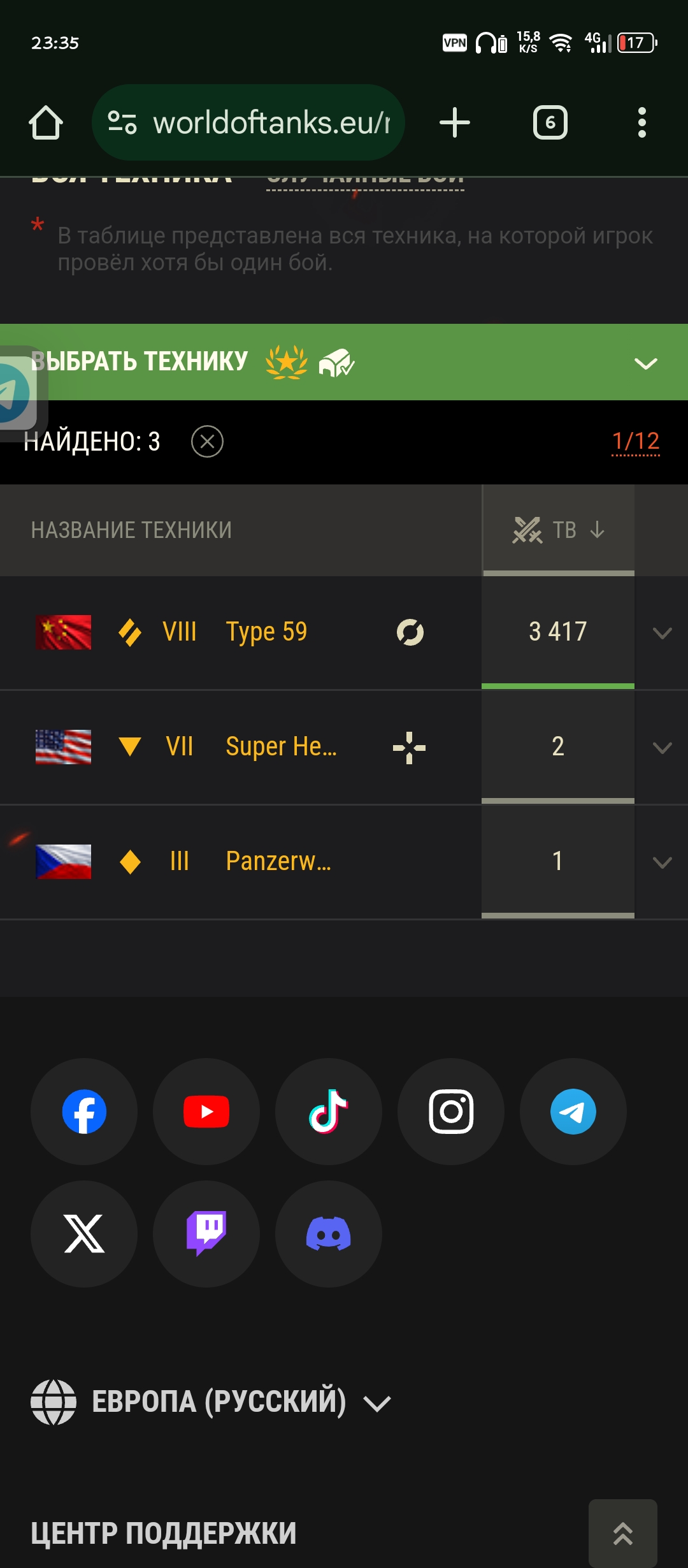Expand the Panzerw… row details
688x1568 pixels.
click(x=663, y=862)
